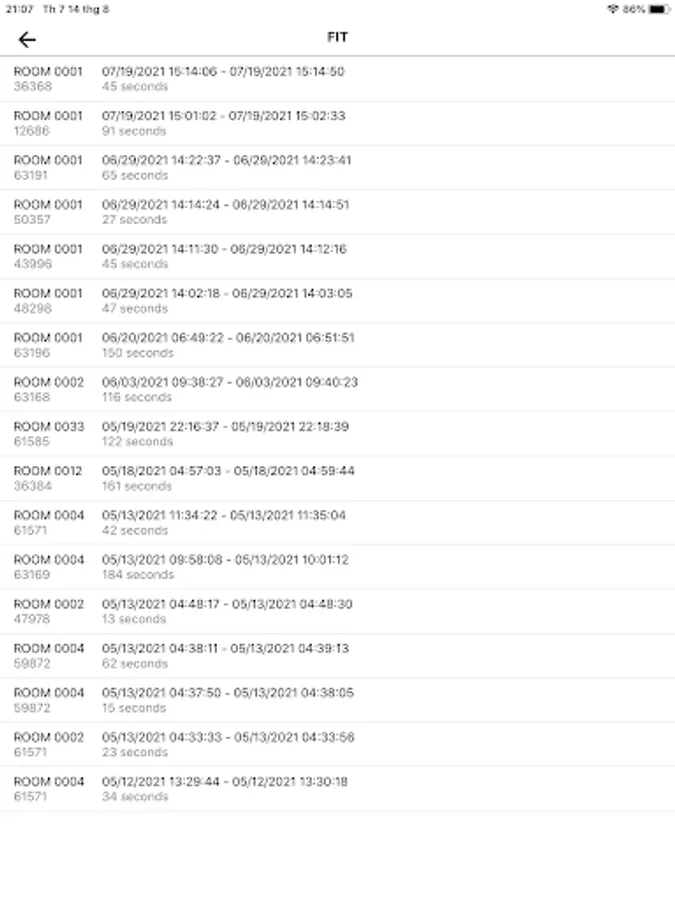Open the 47 seconds session 48298
675x900 pixels.
[x=338, y=301]
